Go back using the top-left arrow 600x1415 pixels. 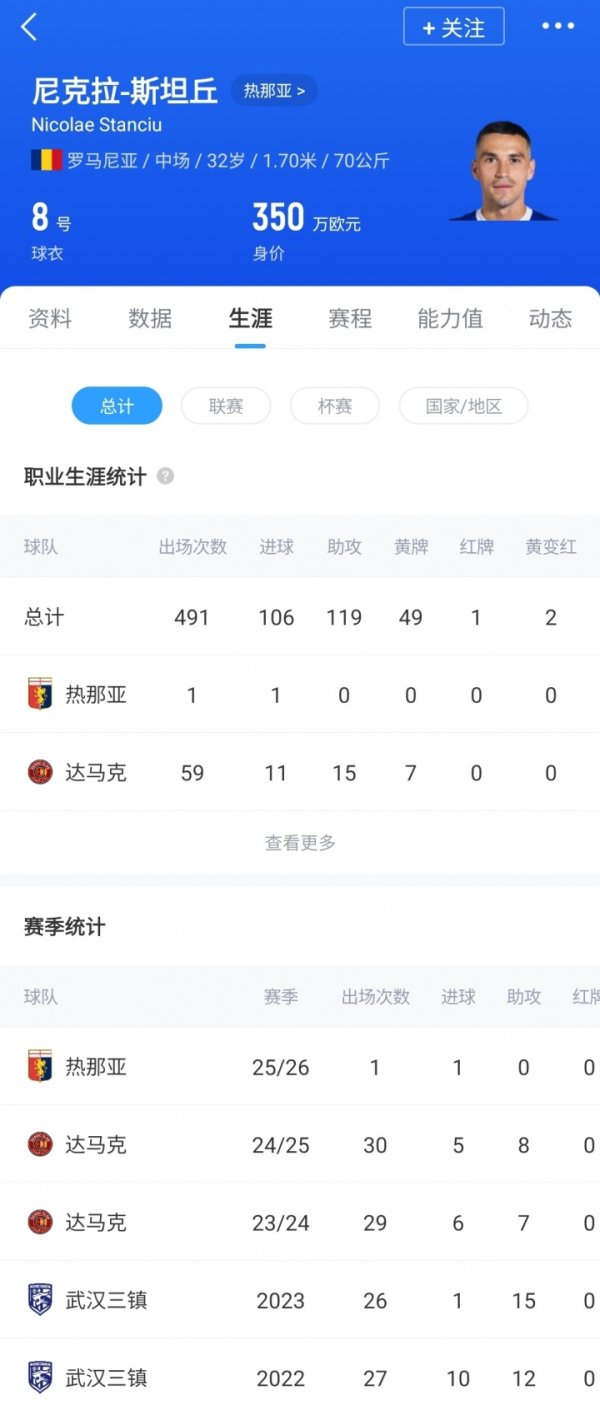pyautogui.click(x=29, y=27)
